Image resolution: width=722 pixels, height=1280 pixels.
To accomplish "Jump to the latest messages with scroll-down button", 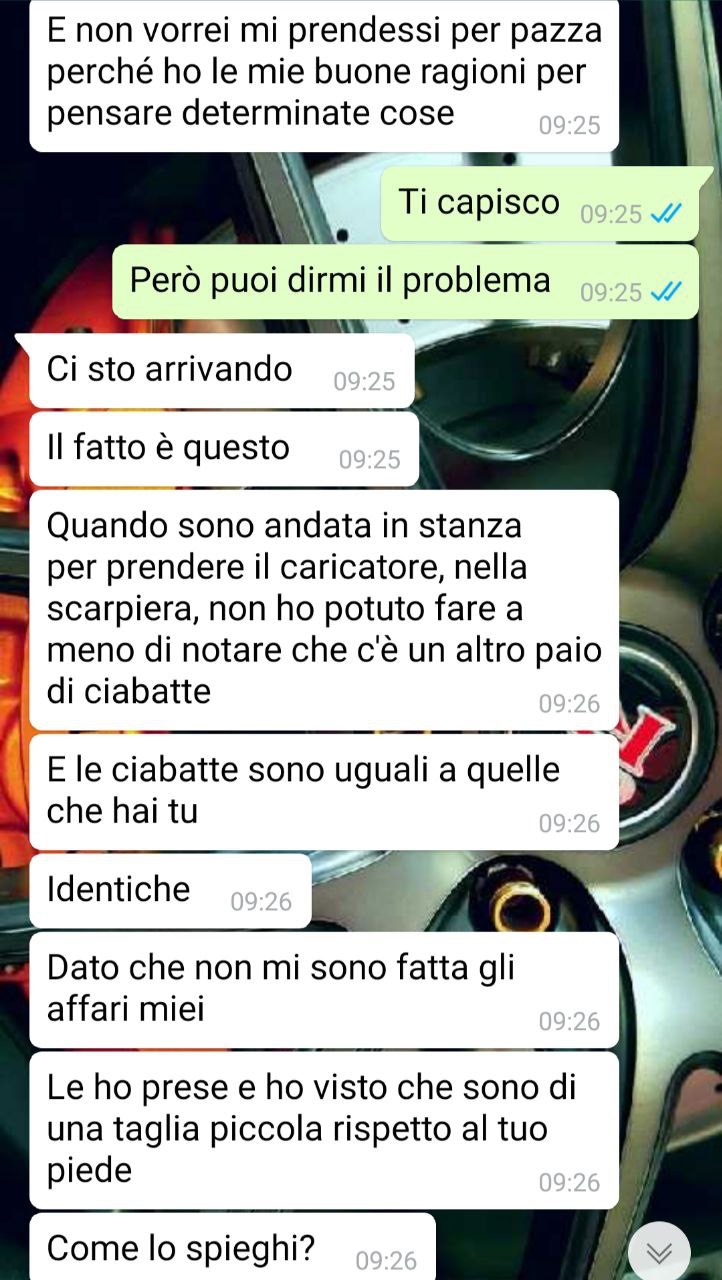I will (660, 1252).
